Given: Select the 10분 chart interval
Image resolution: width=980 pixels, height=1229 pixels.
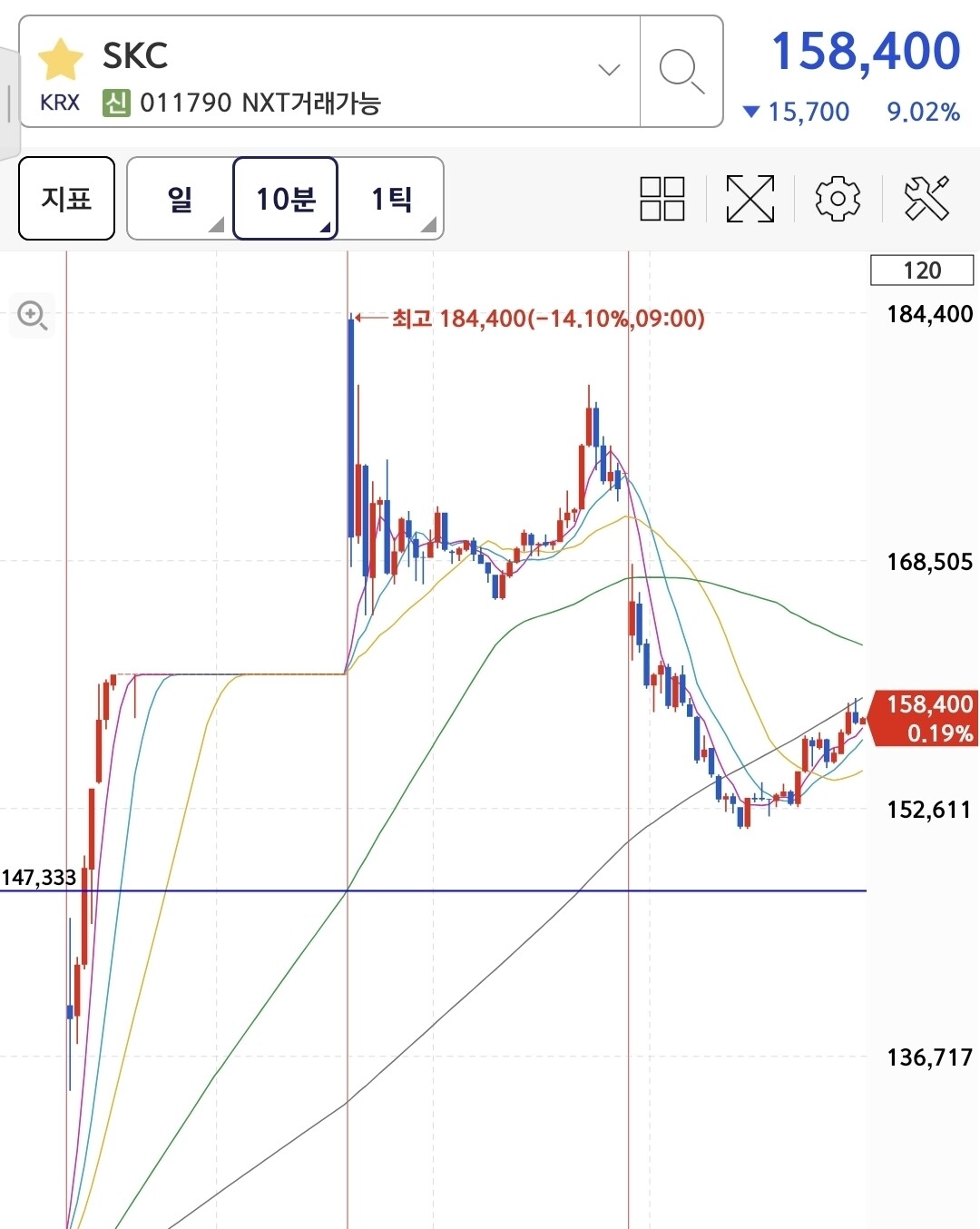Looking at the screenshot, I should point(285,198).
